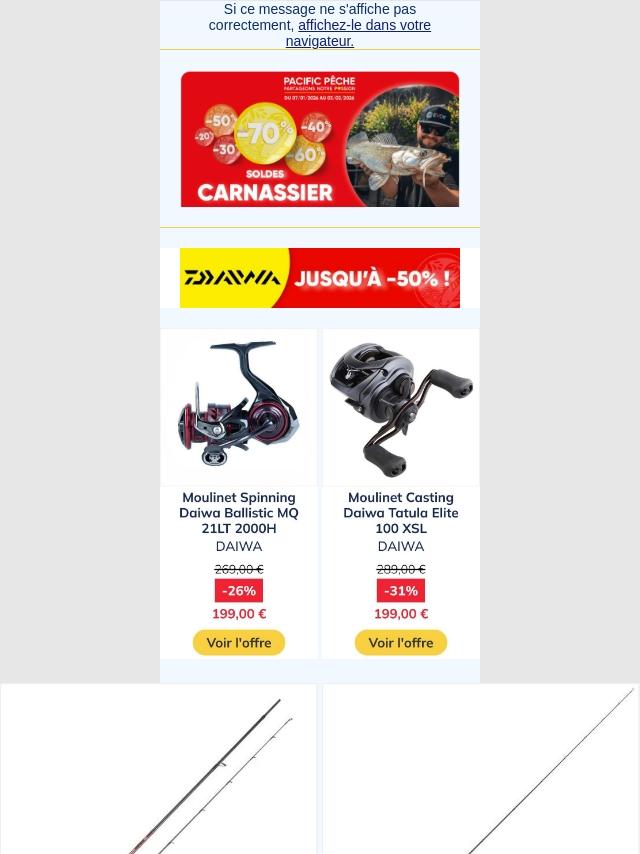Open the thin dark fishing rod product image
The width and height of the screenshot is (640, 854).
(x=481, y=769)
